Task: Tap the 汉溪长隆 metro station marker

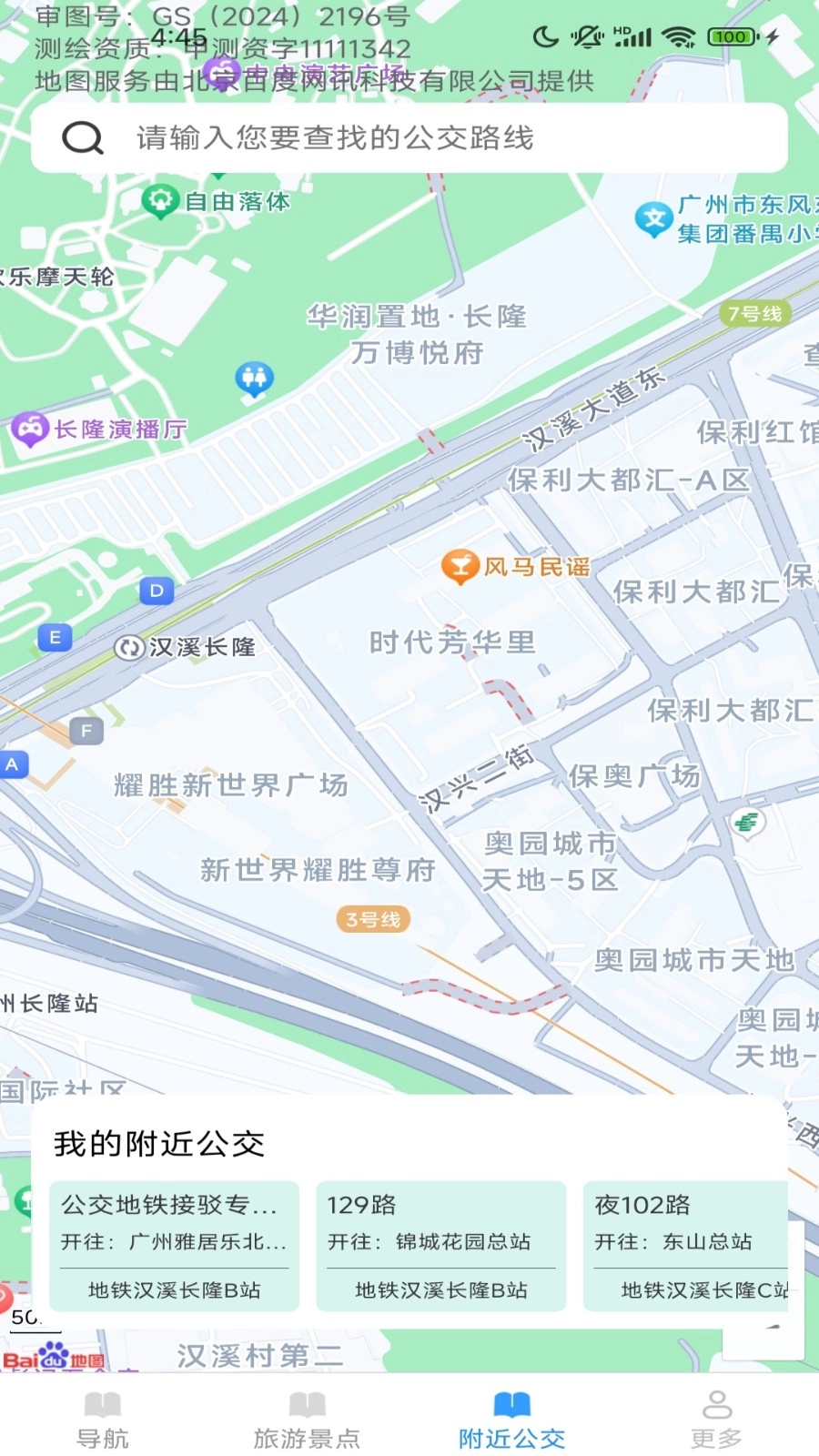Action: 129,647
